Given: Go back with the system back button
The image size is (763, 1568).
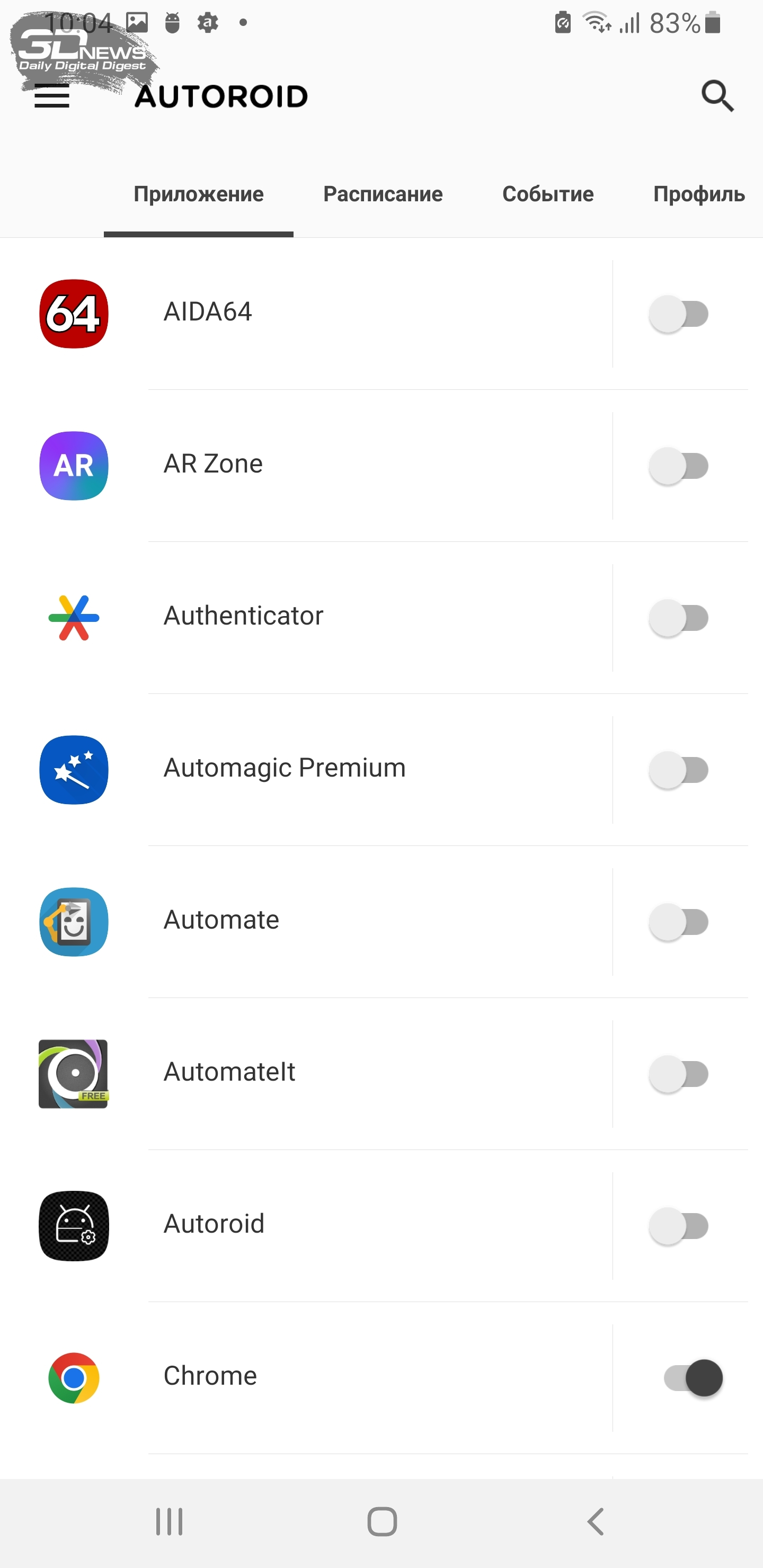Looking at the screenshot, I should pyautogui.click(x=596, y=1522).
